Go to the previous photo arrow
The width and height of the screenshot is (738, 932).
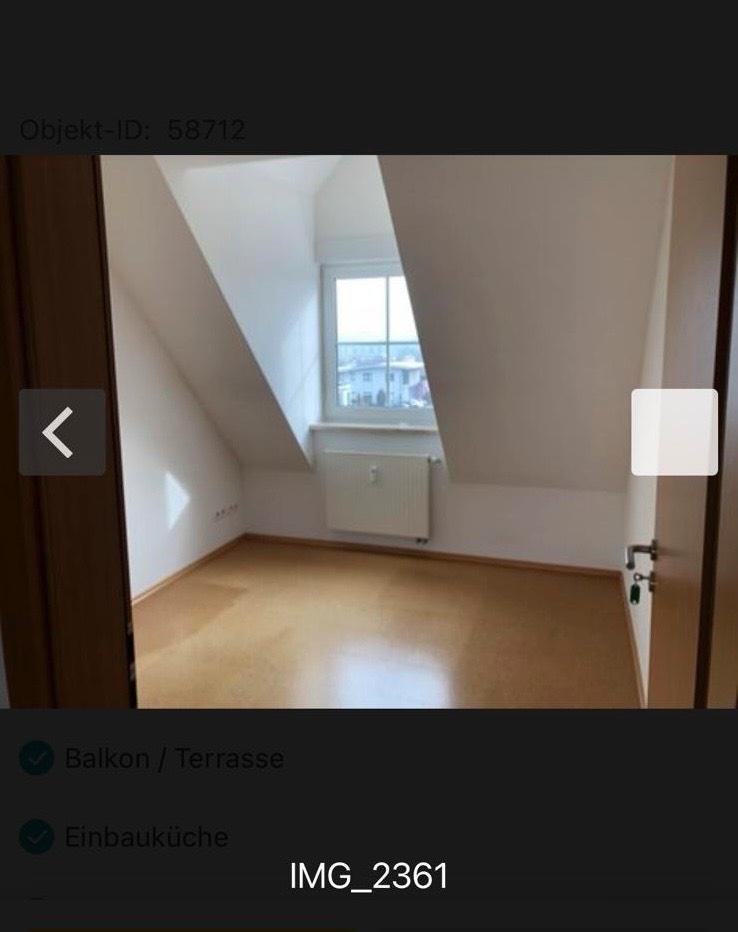pyautogui.click(x=61, y=432)
